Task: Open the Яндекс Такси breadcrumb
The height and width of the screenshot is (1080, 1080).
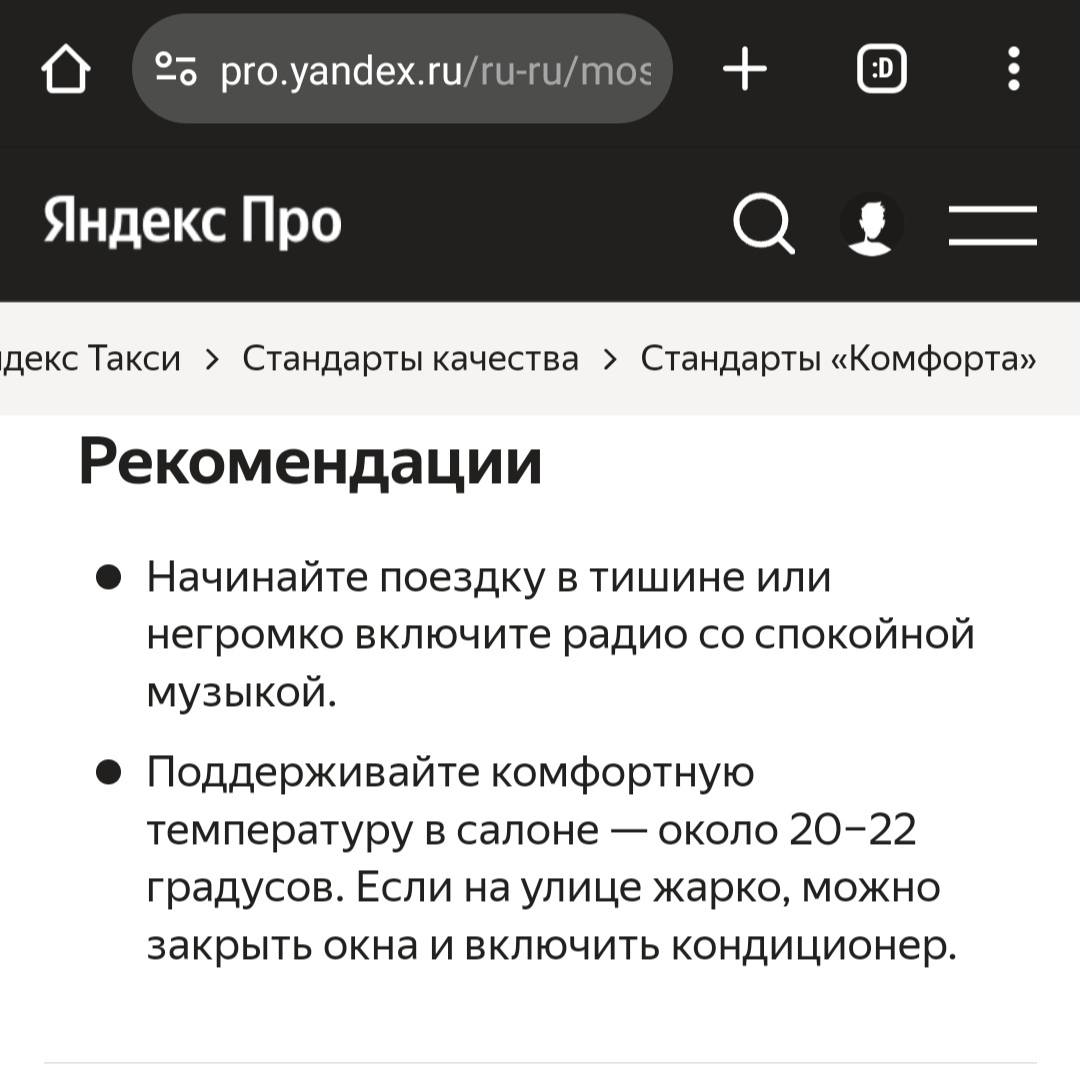Action: [x=90, y=359]
